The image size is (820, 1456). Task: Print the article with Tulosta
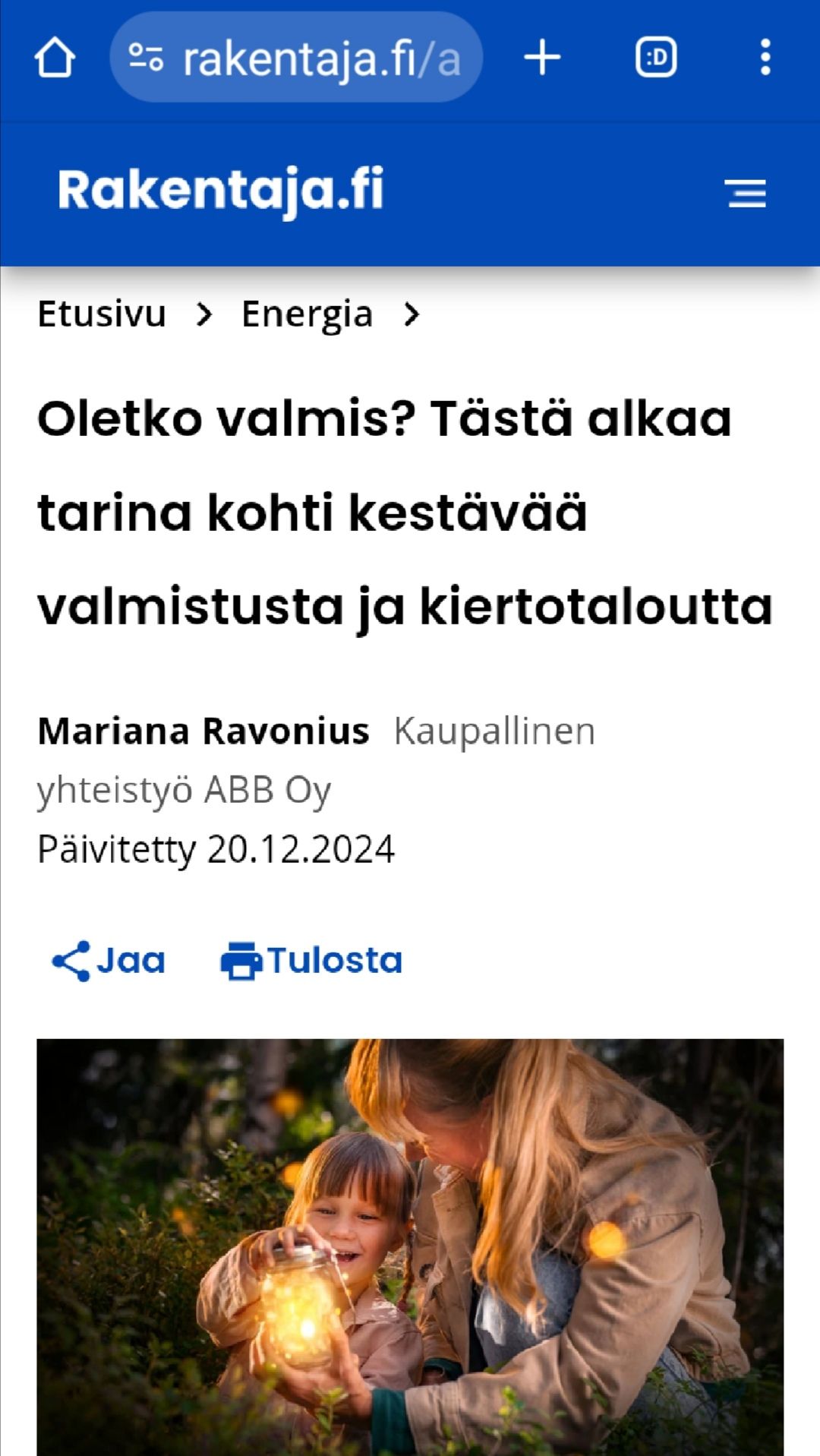pos(311,961)
